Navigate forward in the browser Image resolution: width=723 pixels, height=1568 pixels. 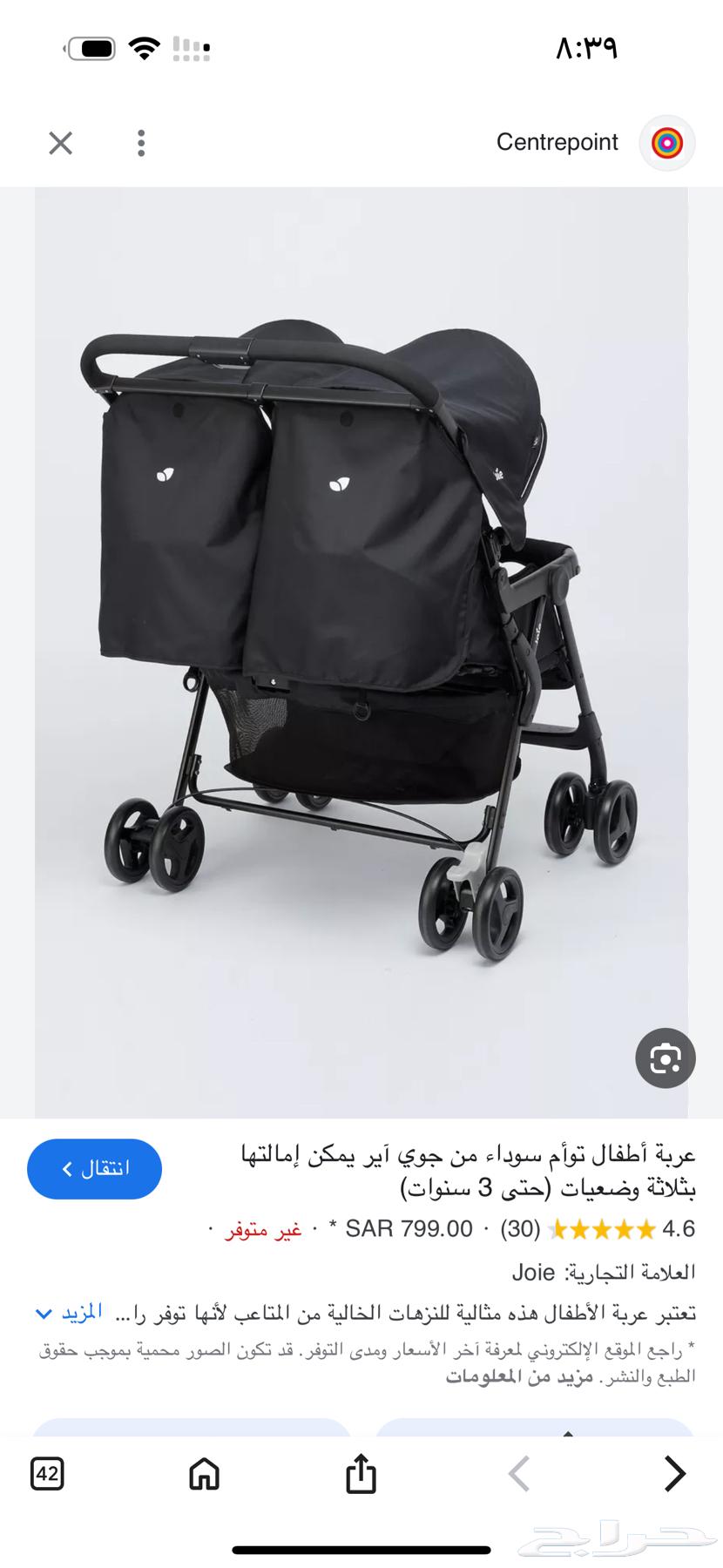(x=675, y=1474)
